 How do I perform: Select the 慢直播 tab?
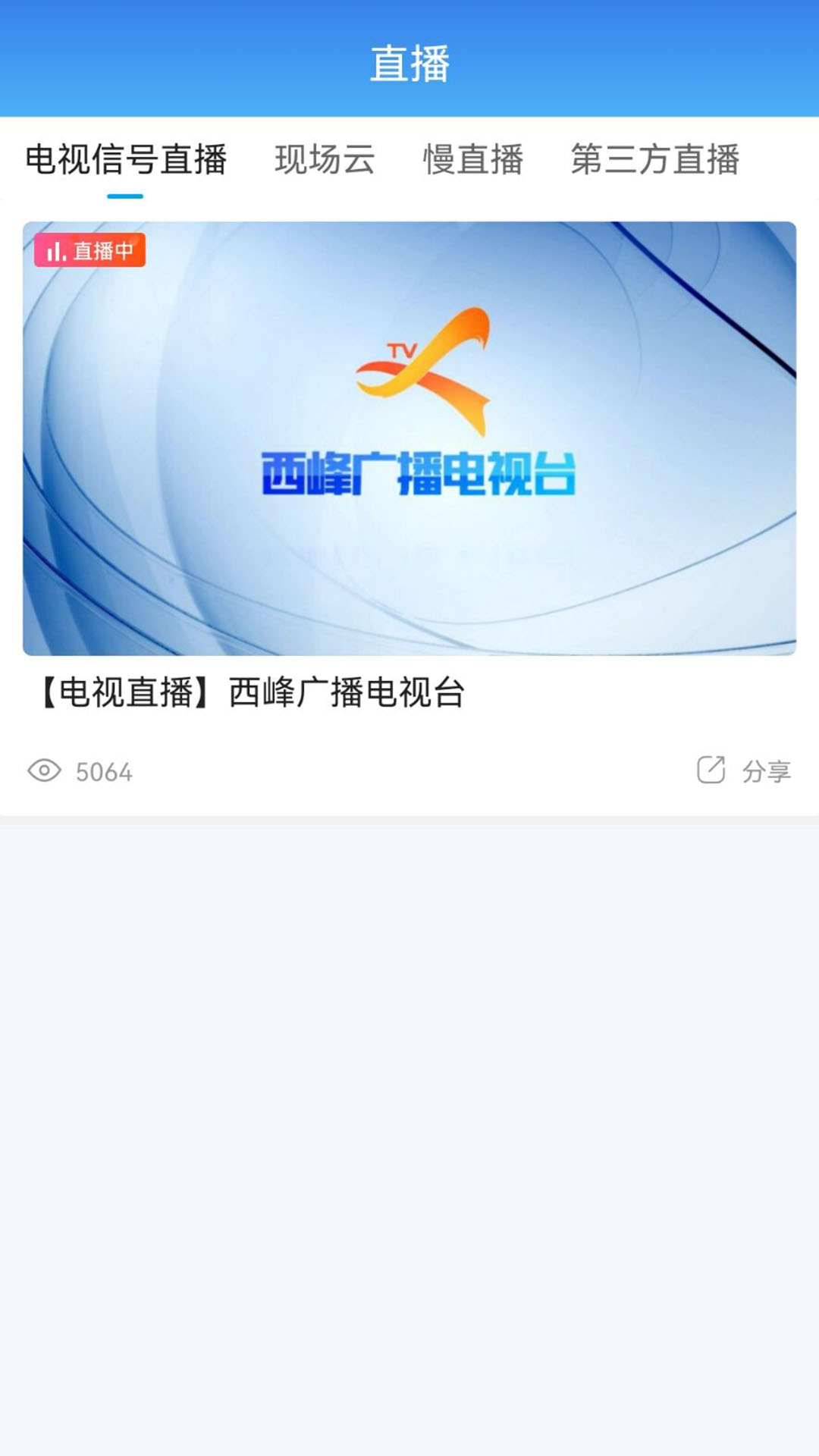click(x=473, y=159)
